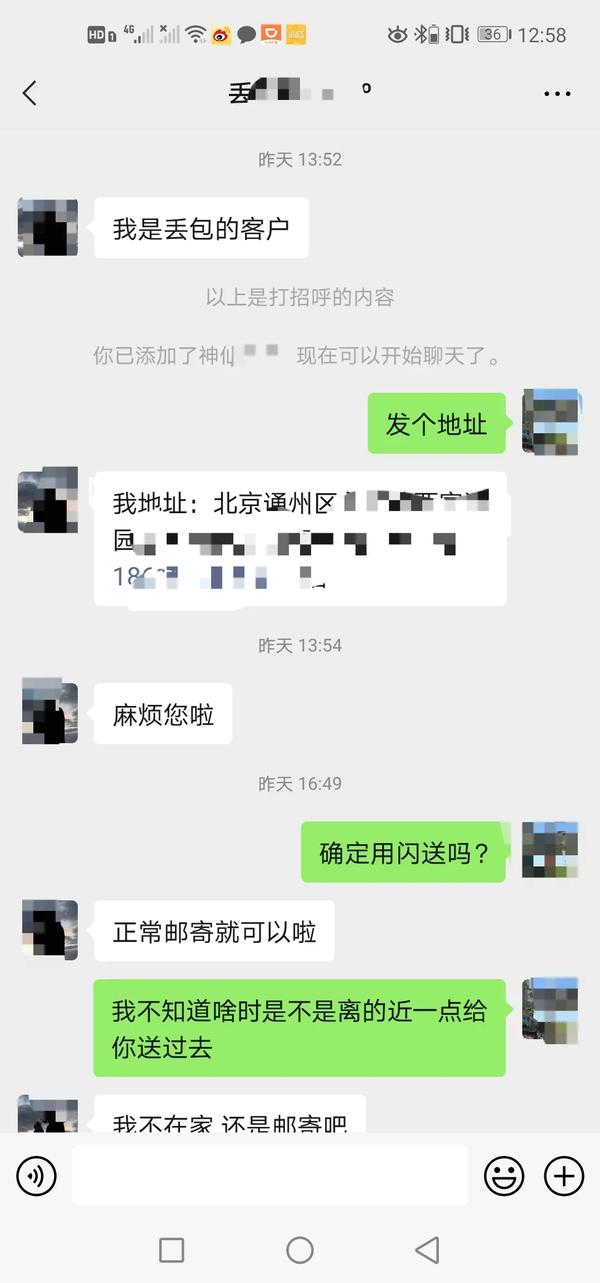Open the chat's three-dot menu
This screenshot has height=1283, width=600.
[x=557, y=93]
